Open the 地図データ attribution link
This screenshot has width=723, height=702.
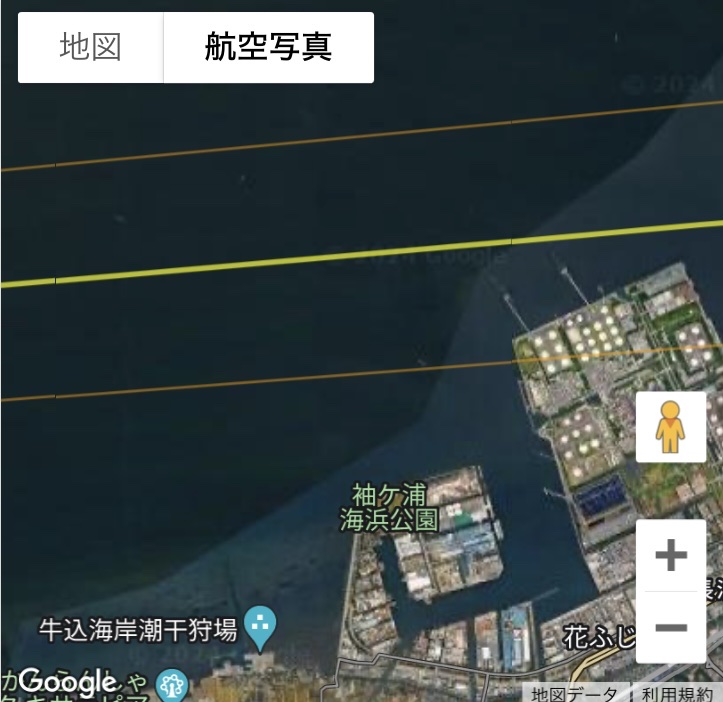(574, 694)
